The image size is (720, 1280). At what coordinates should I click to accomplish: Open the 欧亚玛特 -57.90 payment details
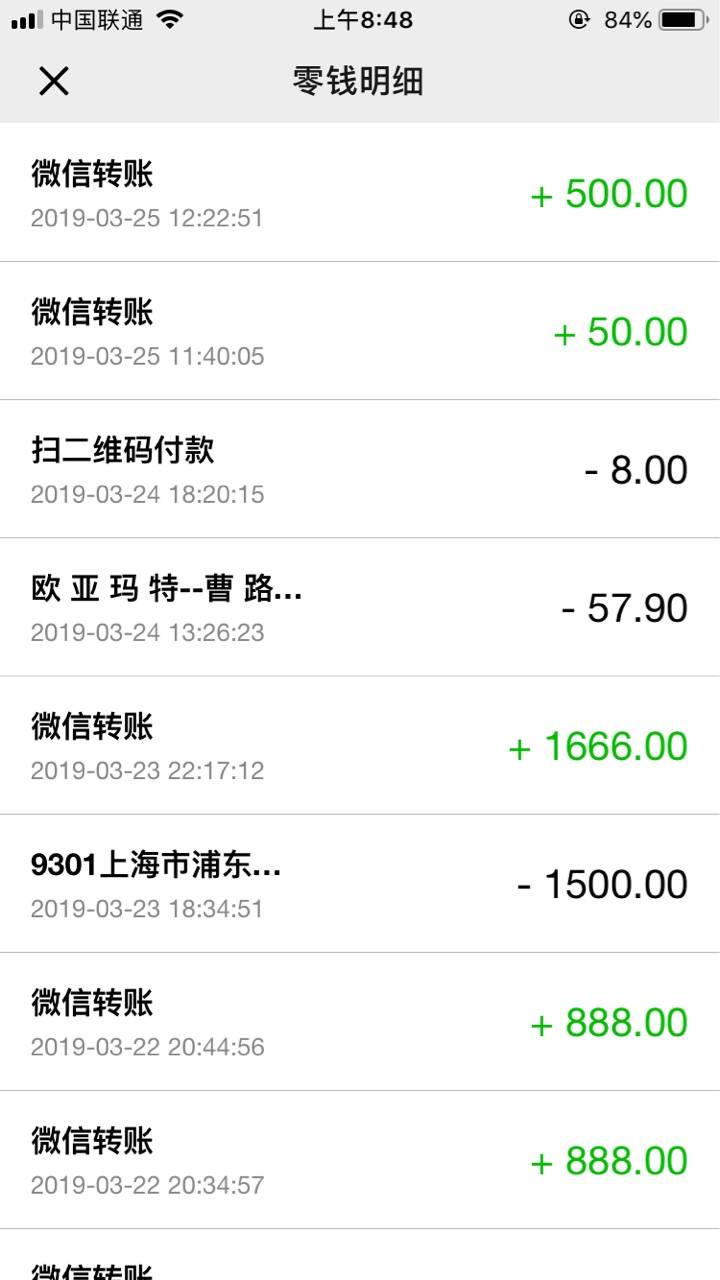(360, 607)
